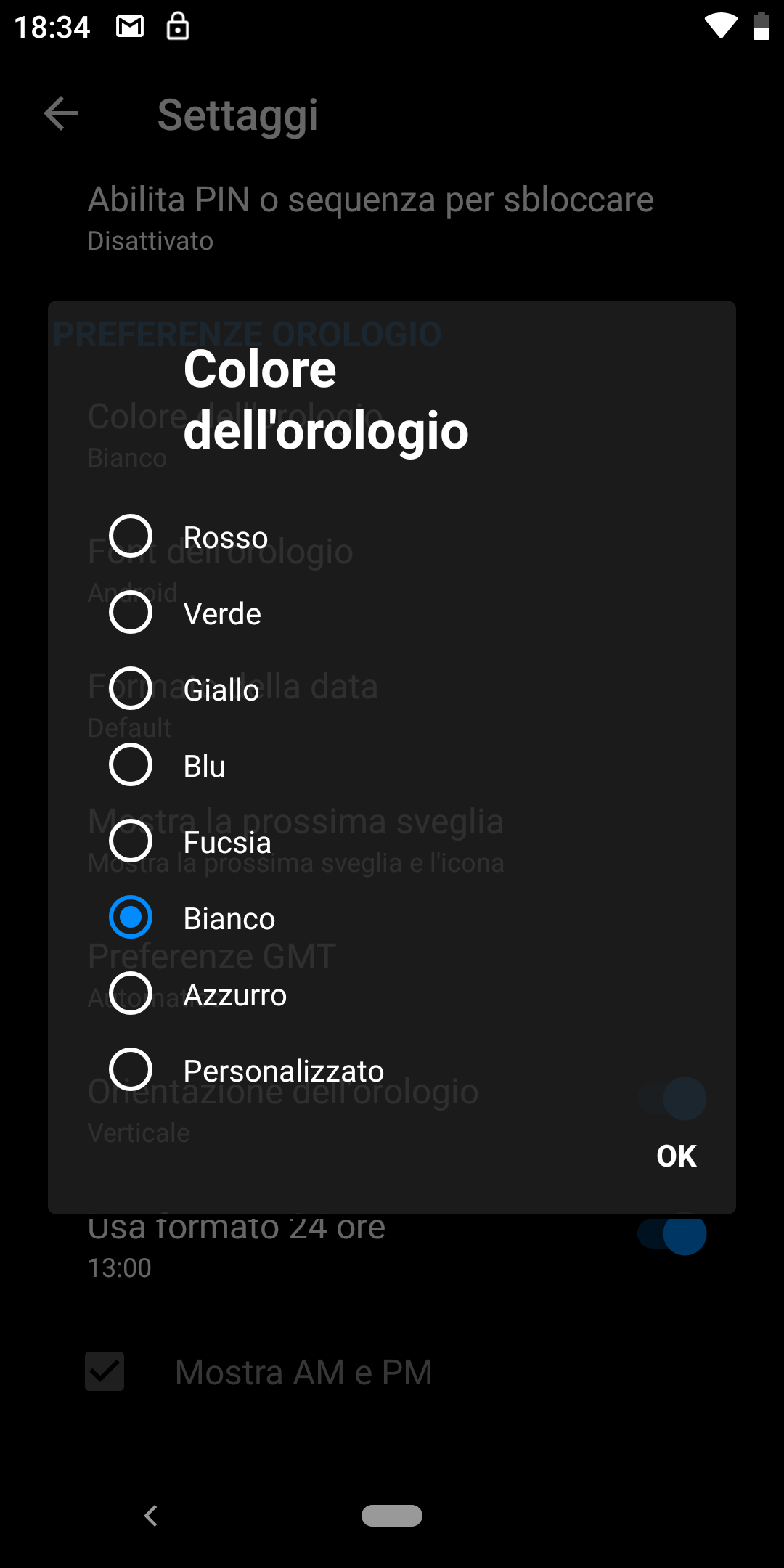
Task: Confirm the dialog with OK
Action: (x=676, y=1156)
